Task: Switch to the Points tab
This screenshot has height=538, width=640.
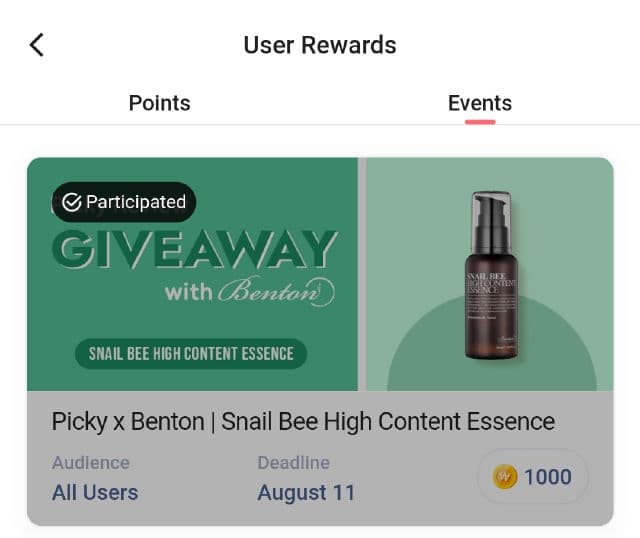Action: point(159,103)
